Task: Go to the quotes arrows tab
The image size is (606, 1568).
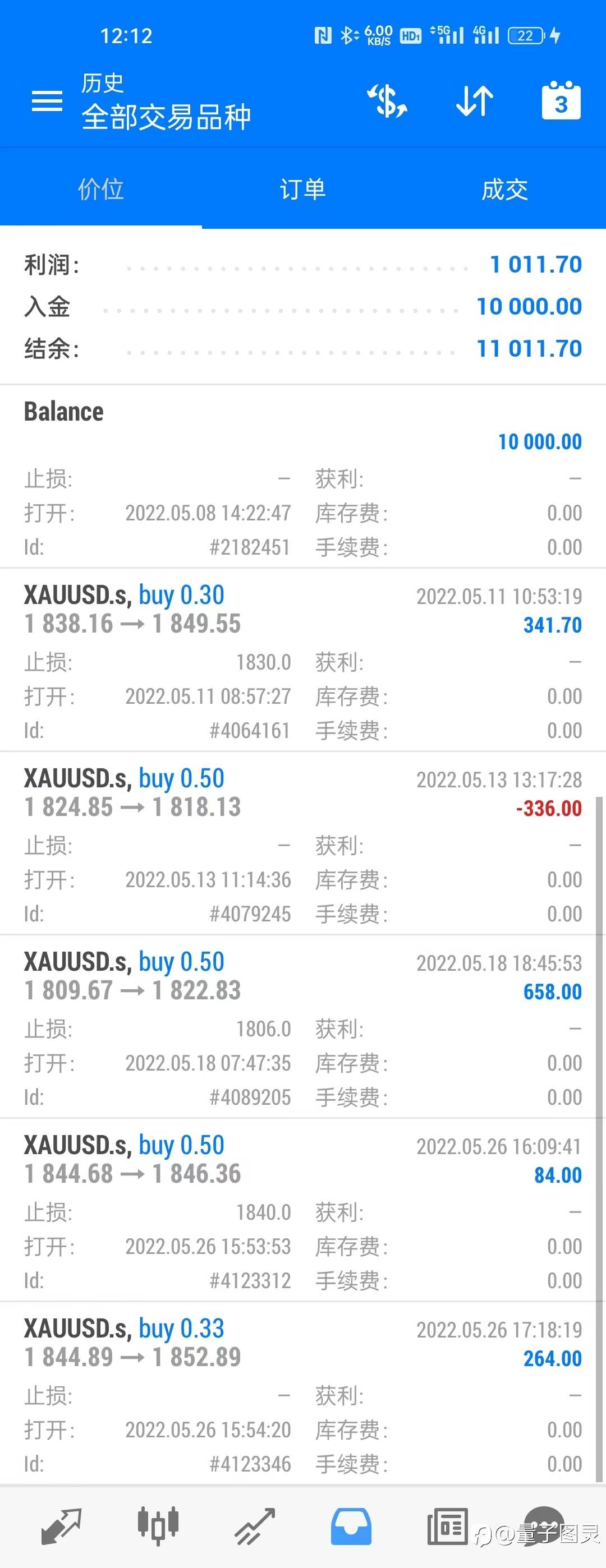Action: tap(61, 1526)
